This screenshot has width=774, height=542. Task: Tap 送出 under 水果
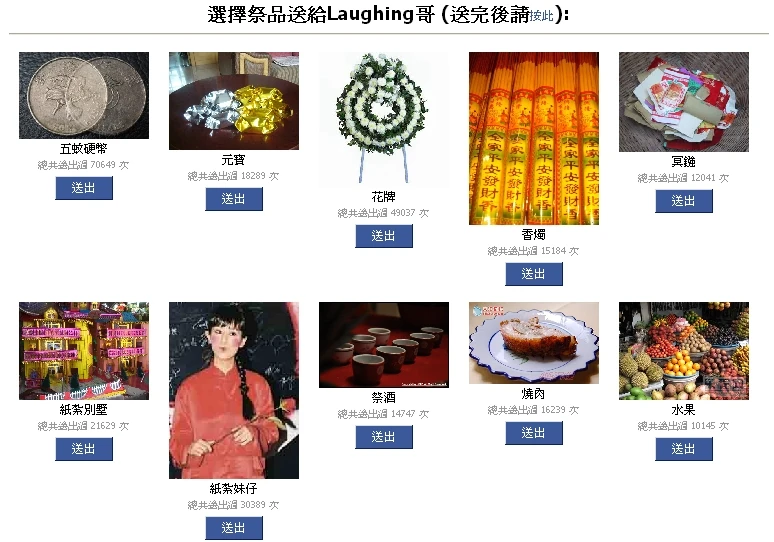[684, 449]
